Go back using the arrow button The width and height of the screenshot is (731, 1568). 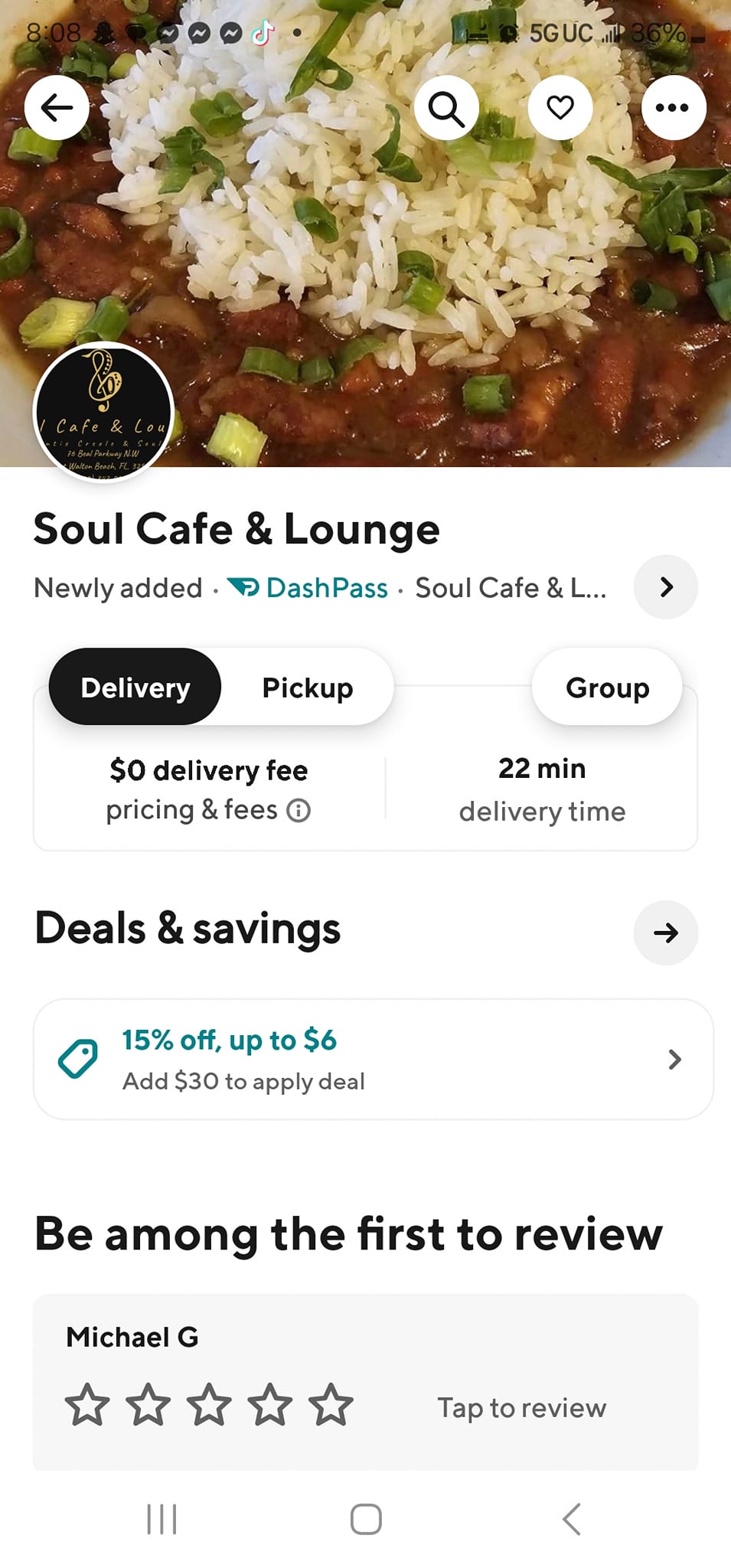coord(57,108)
